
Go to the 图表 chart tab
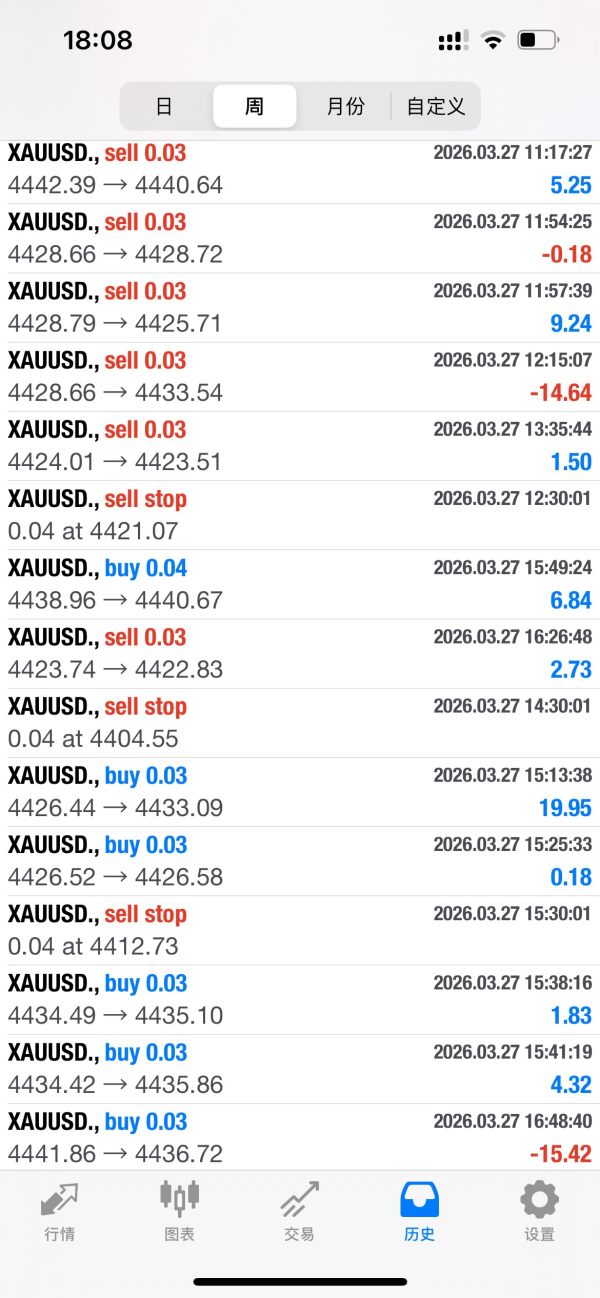tap(180, 1211)
